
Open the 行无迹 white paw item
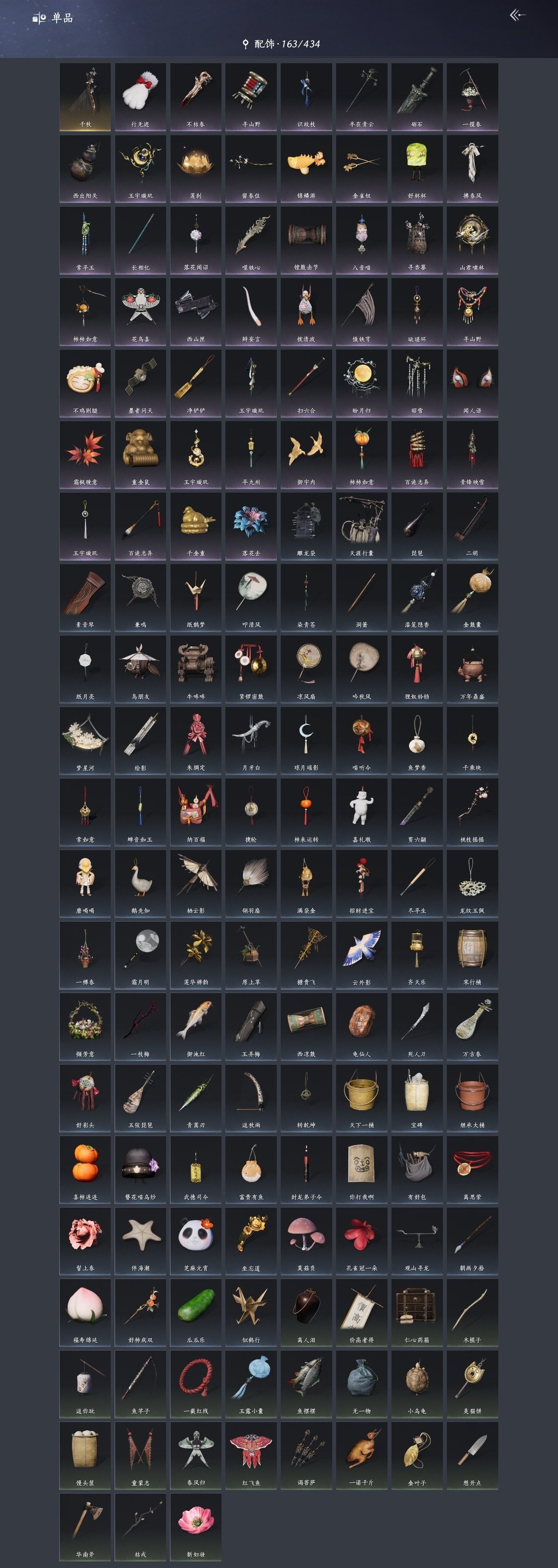[140, 97]
